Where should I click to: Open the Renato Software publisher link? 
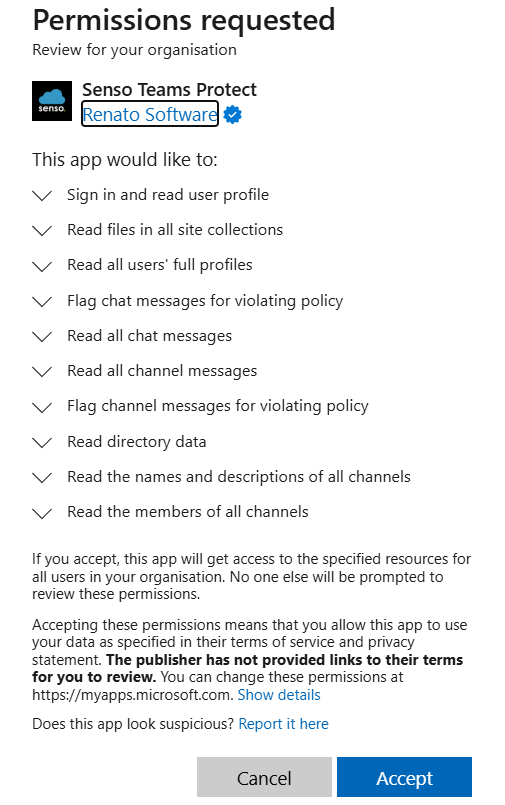pos(150,114)
